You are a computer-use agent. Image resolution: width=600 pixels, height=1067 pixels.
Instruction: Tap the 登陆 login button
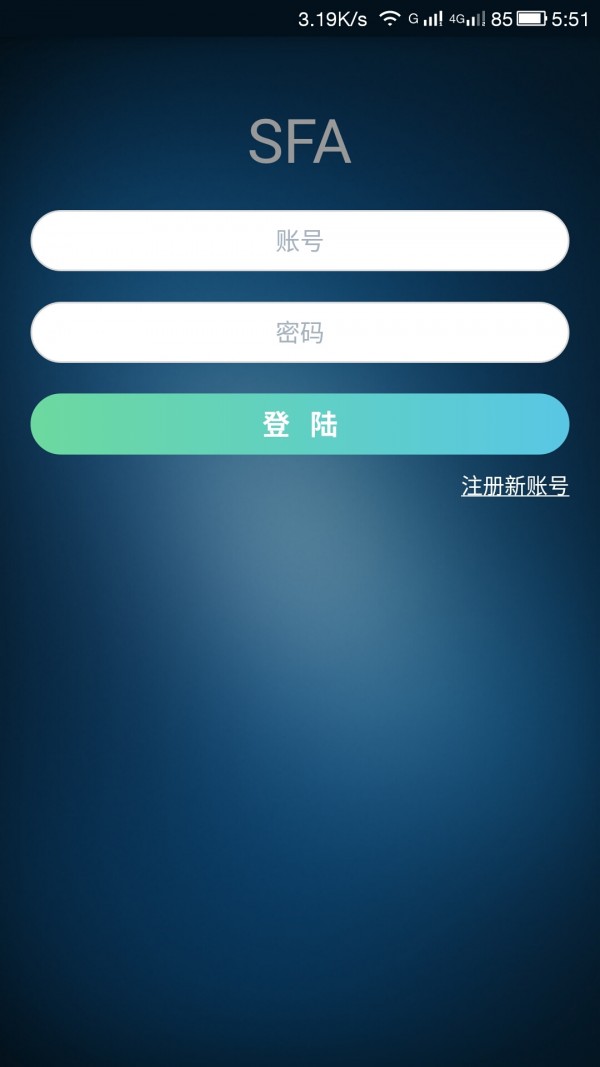[x=300, y=424]
